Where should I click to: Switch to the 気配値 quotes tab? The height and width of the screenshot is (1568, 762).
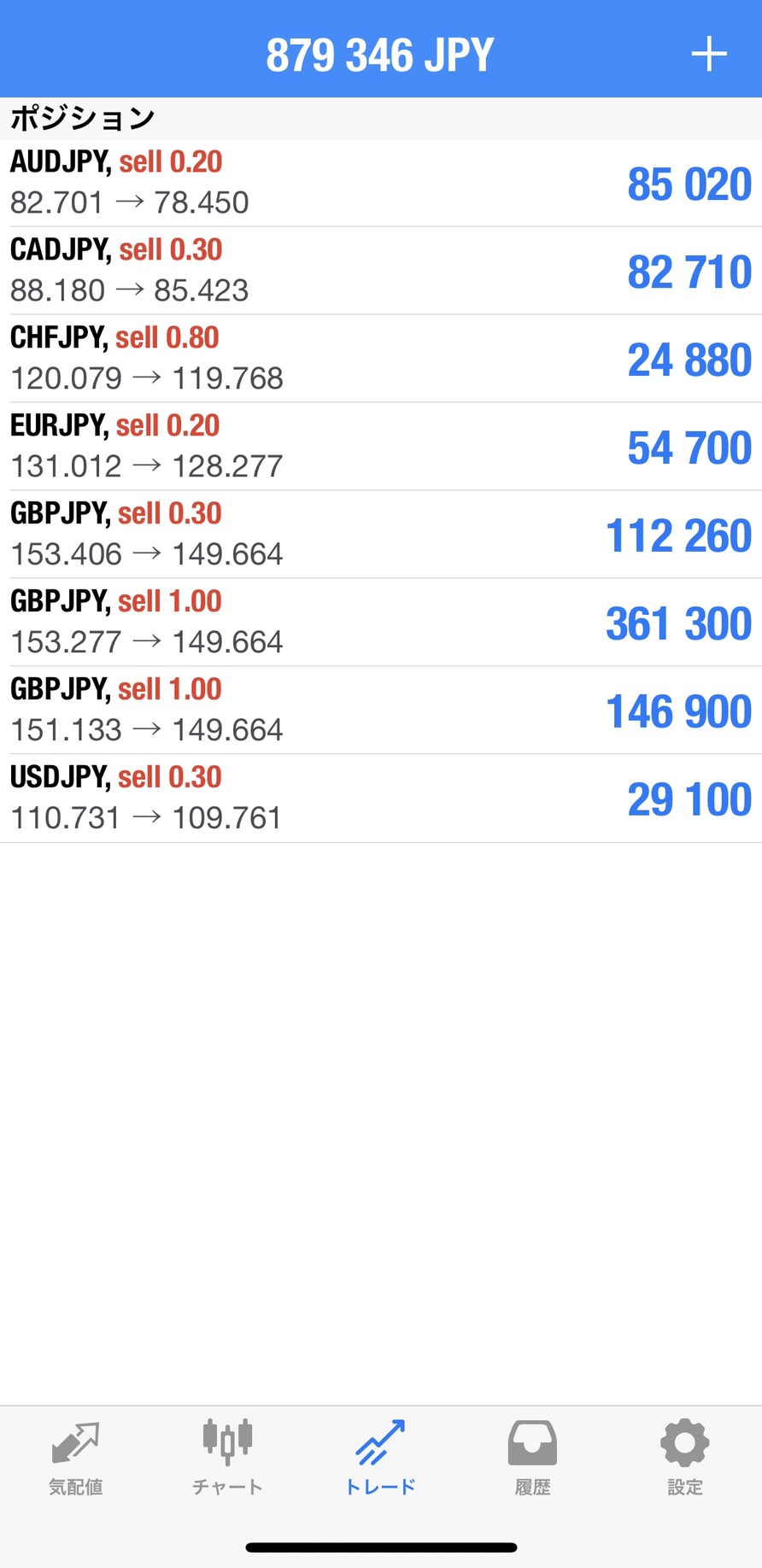(x=76, y=1459)
